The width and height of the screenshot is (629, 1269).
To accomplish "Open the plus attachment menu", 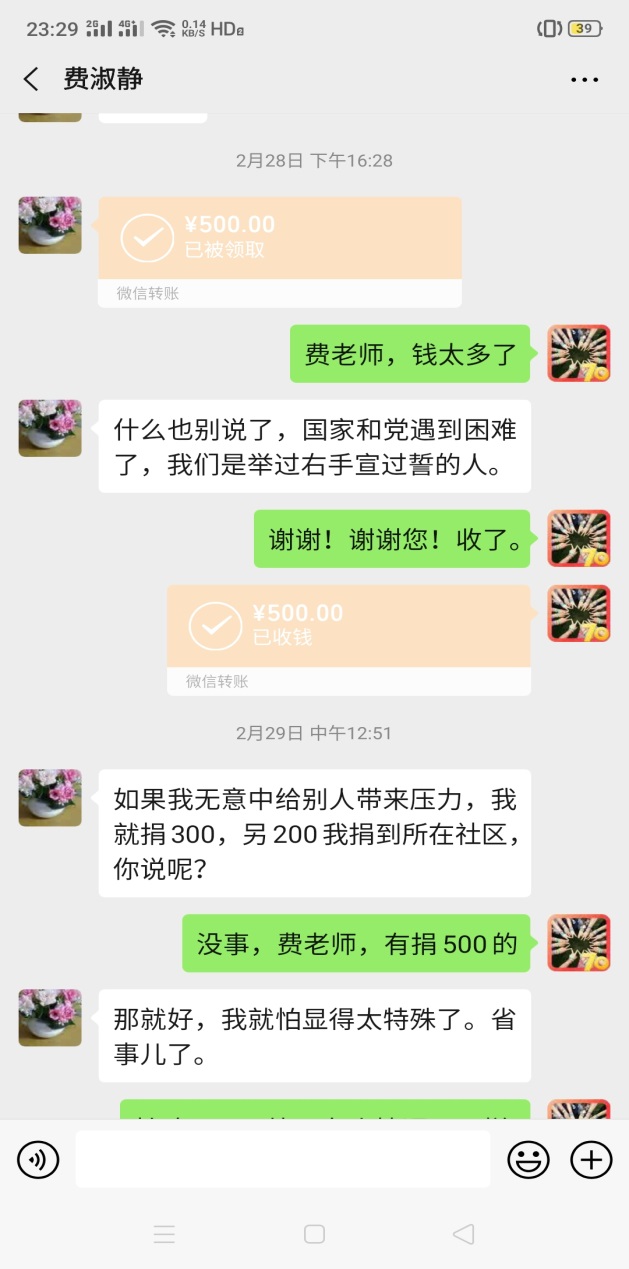I will click(x=591, y=1160).
